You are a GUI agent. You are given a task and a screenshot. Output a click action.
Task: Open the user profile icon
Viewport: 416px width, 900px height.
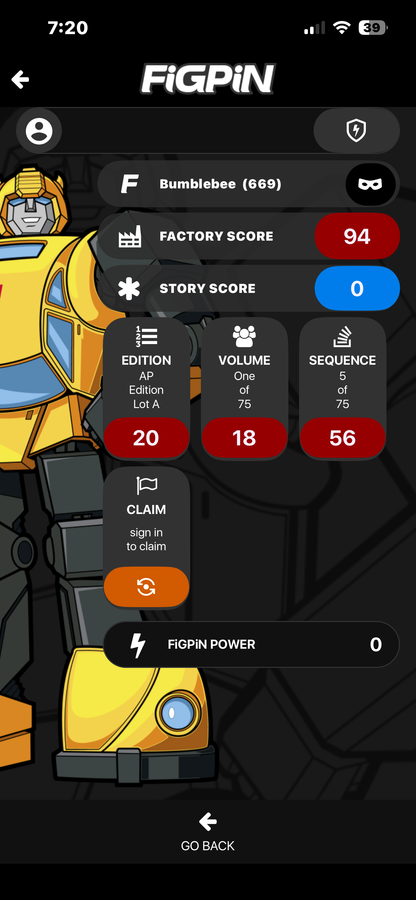pos(39,131)
